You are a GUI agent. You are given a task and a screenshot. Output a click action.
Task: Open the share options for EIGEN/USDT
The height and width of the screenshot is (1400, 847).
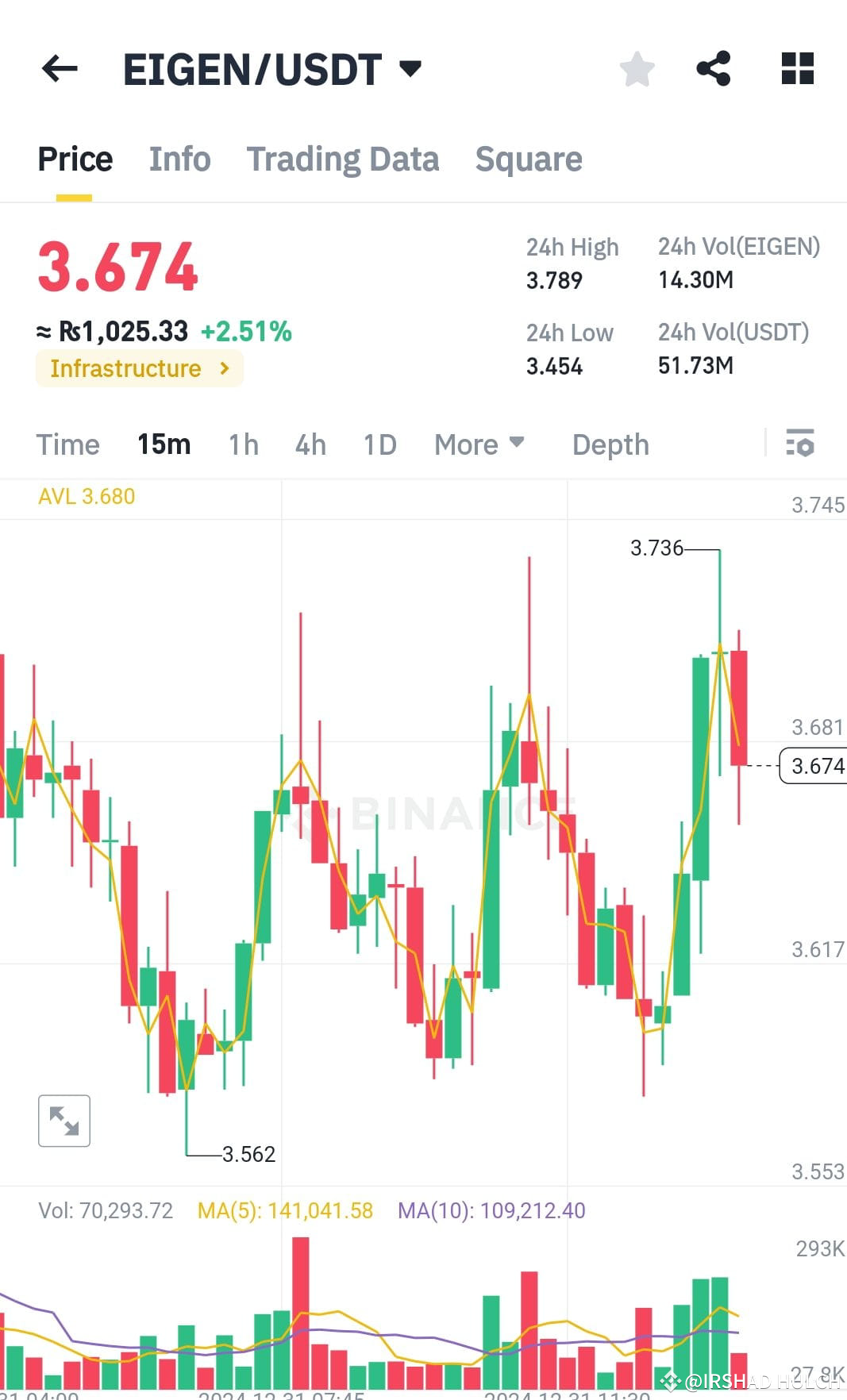pyautogui.click(x=714, y=69)
